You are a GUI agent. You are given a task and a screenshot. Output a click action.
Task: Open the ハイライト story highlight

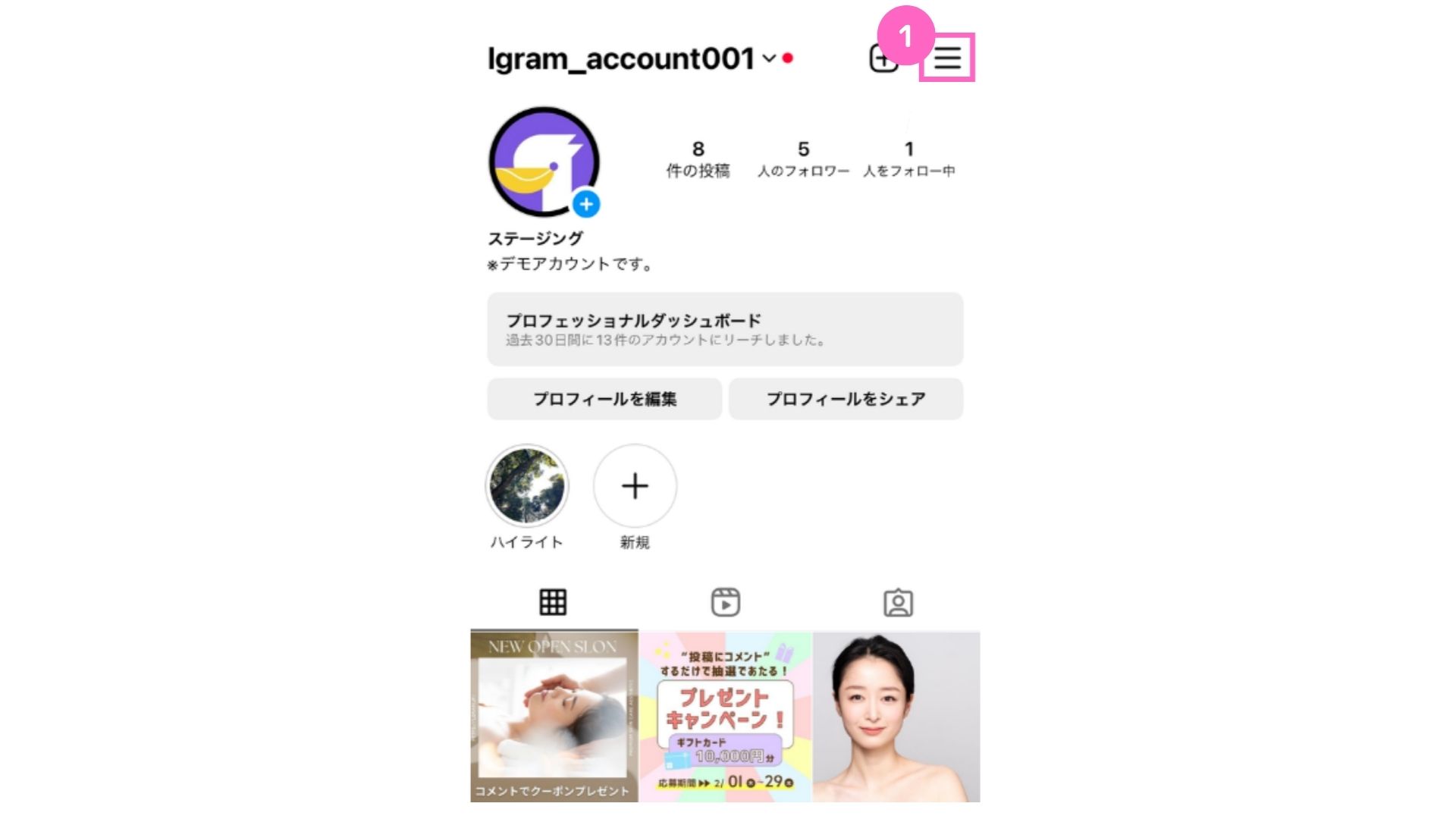pyautogui.click(x=527, y=486)
